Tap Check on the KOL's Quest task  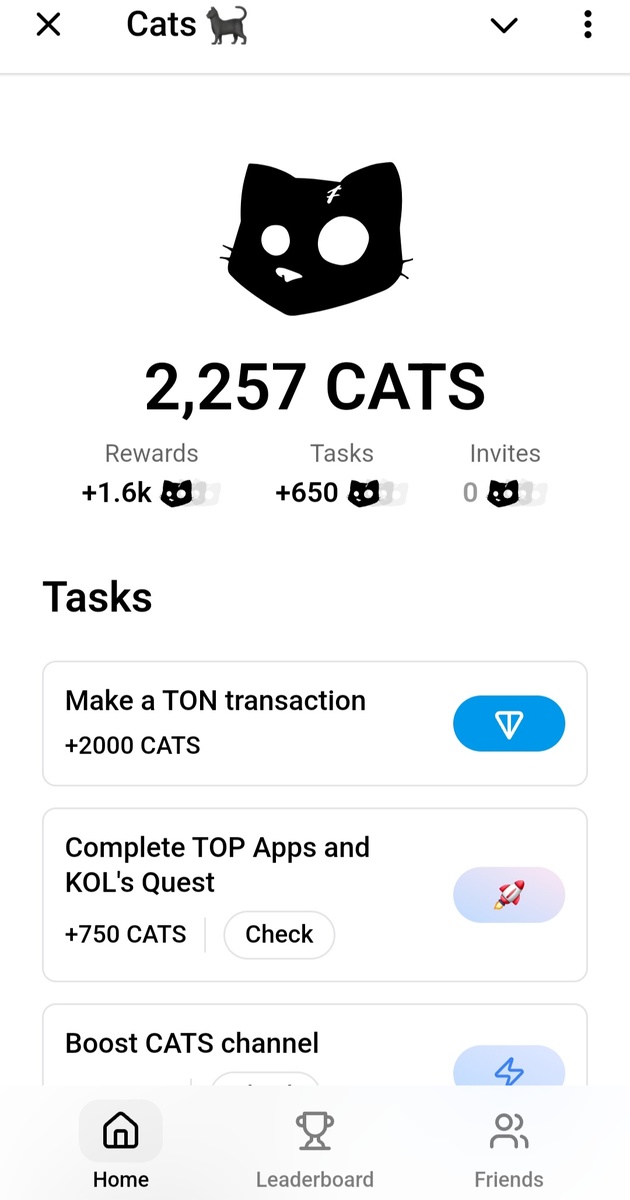[x=279, y=934]
